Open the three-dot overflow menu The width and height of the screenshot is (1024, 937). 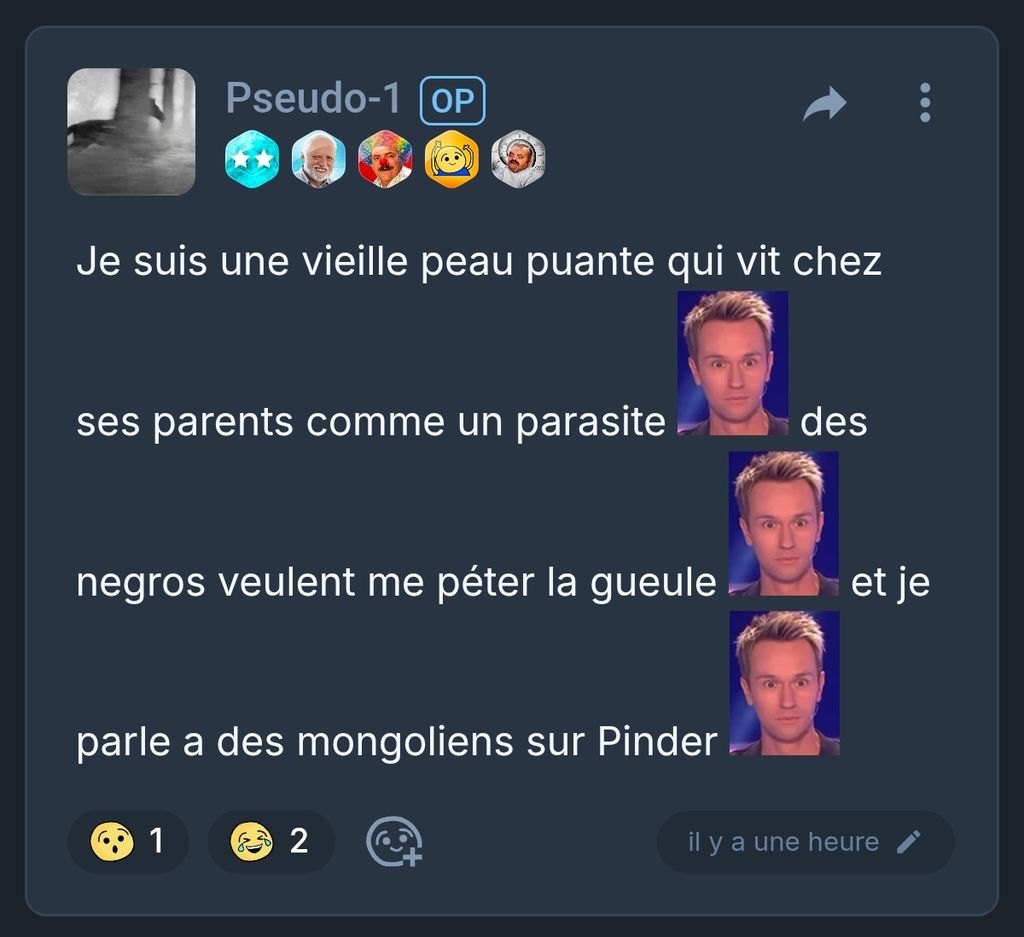(x=924, y=103)
